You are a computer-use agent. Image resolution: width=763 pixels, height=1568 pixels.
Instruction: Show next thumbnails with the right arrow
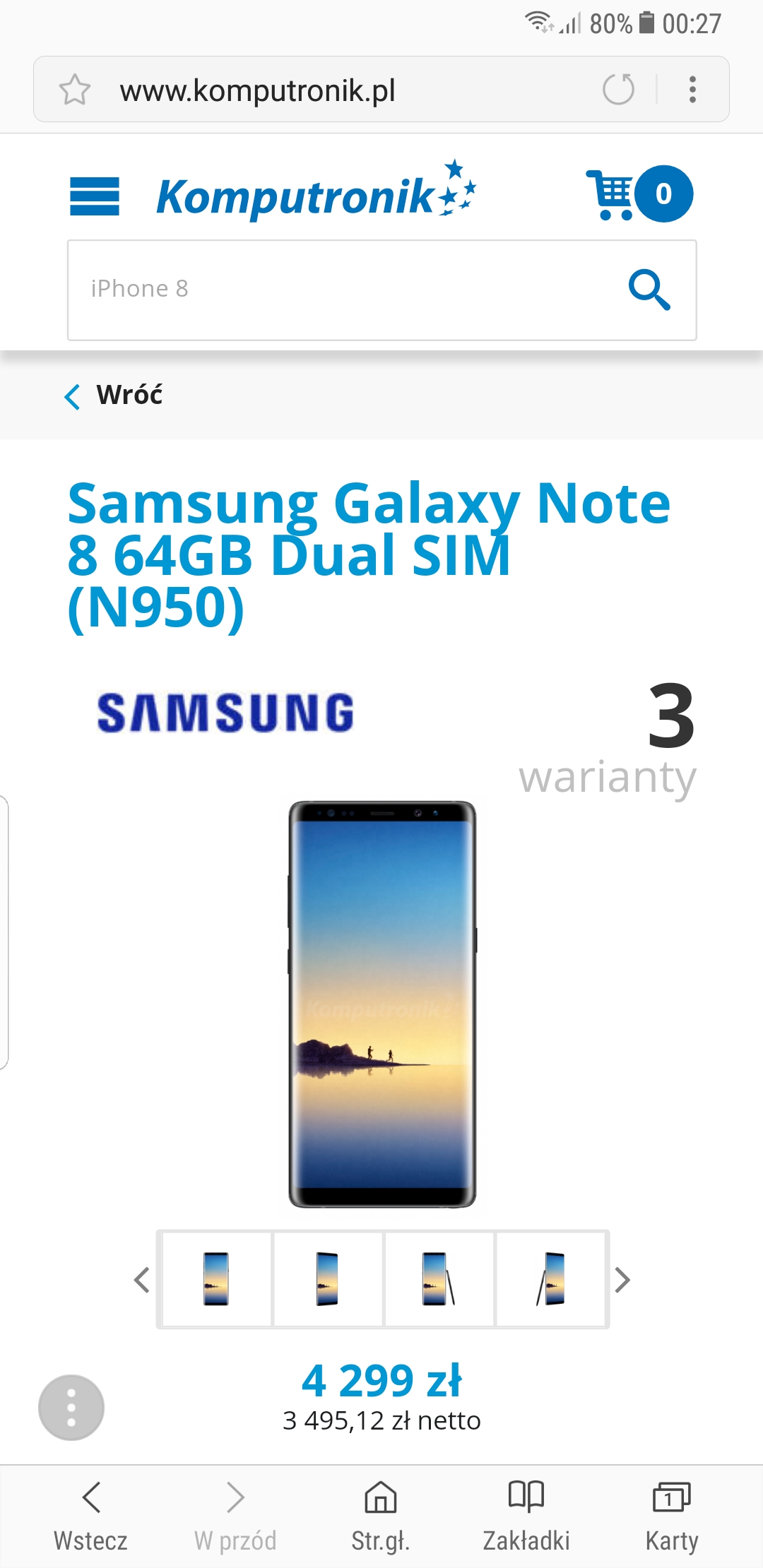pos(622,1280)
